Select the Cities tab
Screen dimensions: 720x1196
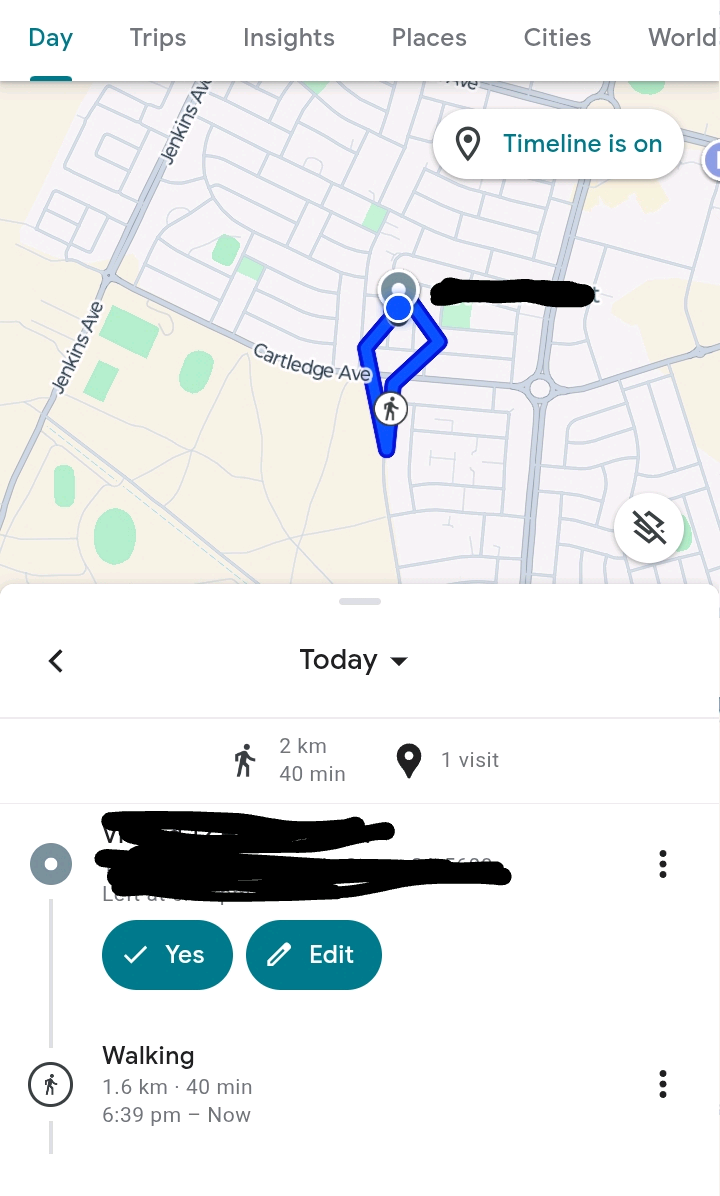pyautogui.click(x=557, y=38)
